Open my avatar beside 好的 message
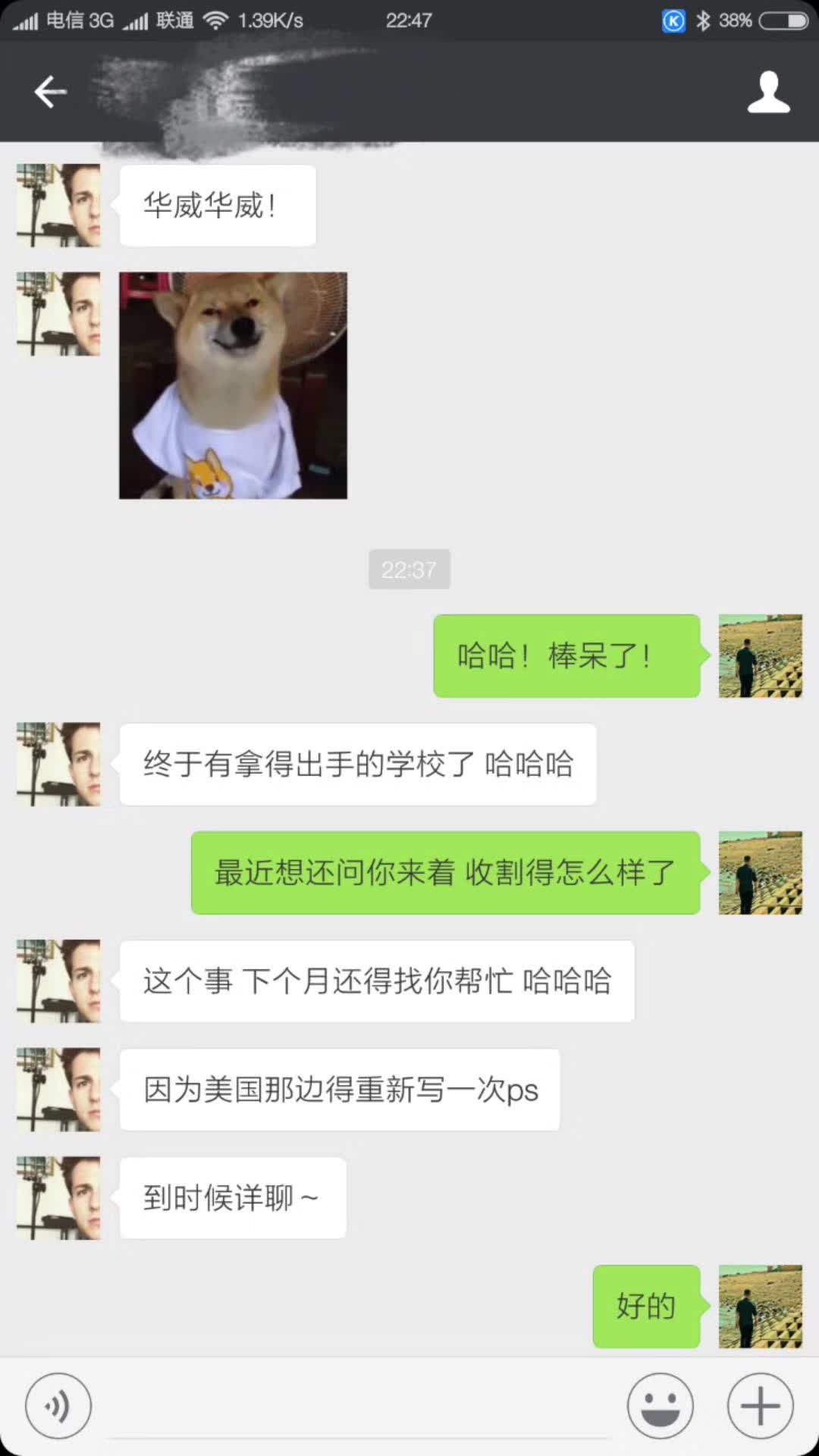The width and height of the screenshot is (819, 1456). (x=760, y=1306)
